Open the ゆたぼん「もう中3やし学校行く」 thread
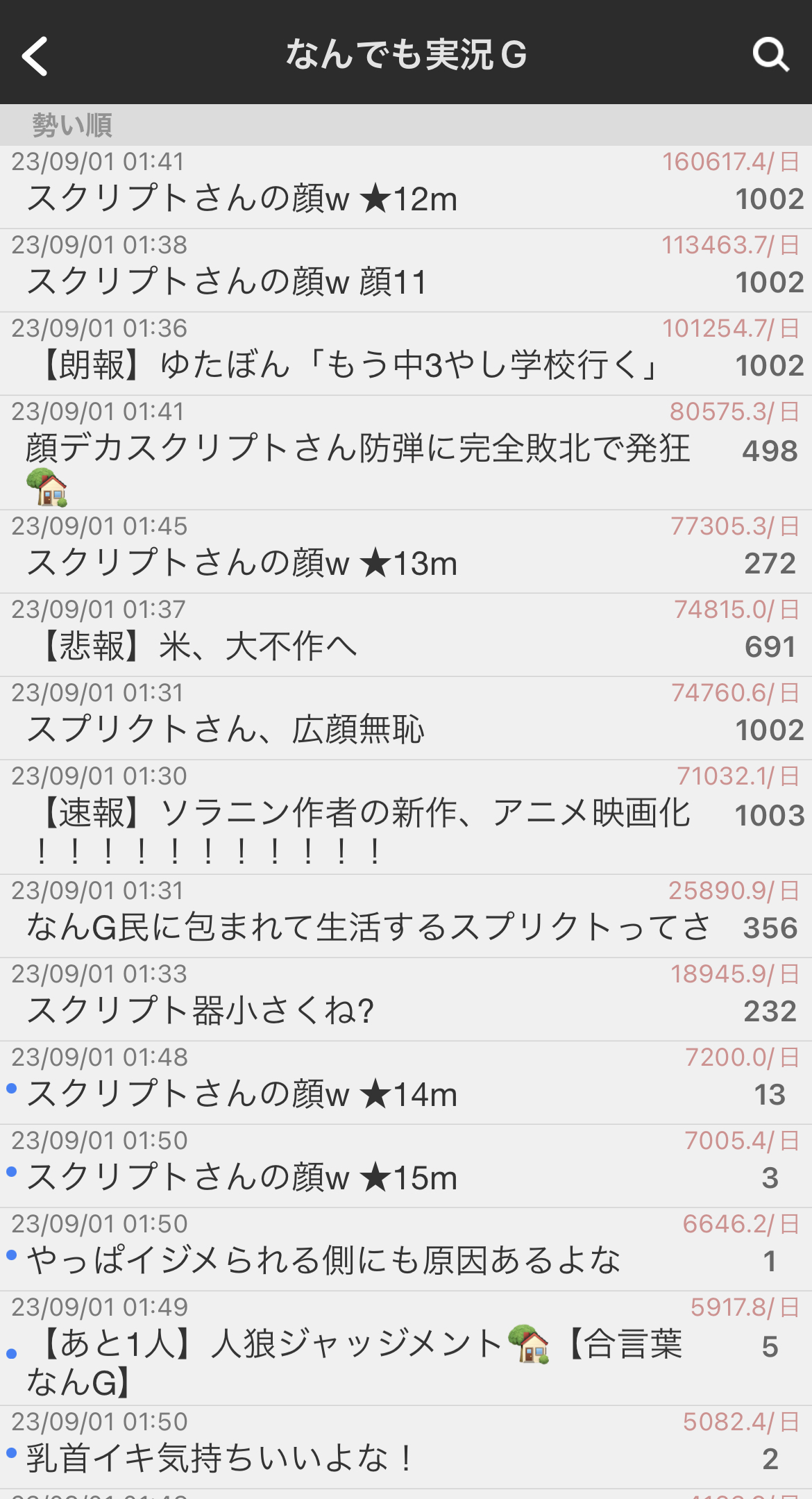The width and height of the screenshot is (812, 1499). click(x=406, y=354)
